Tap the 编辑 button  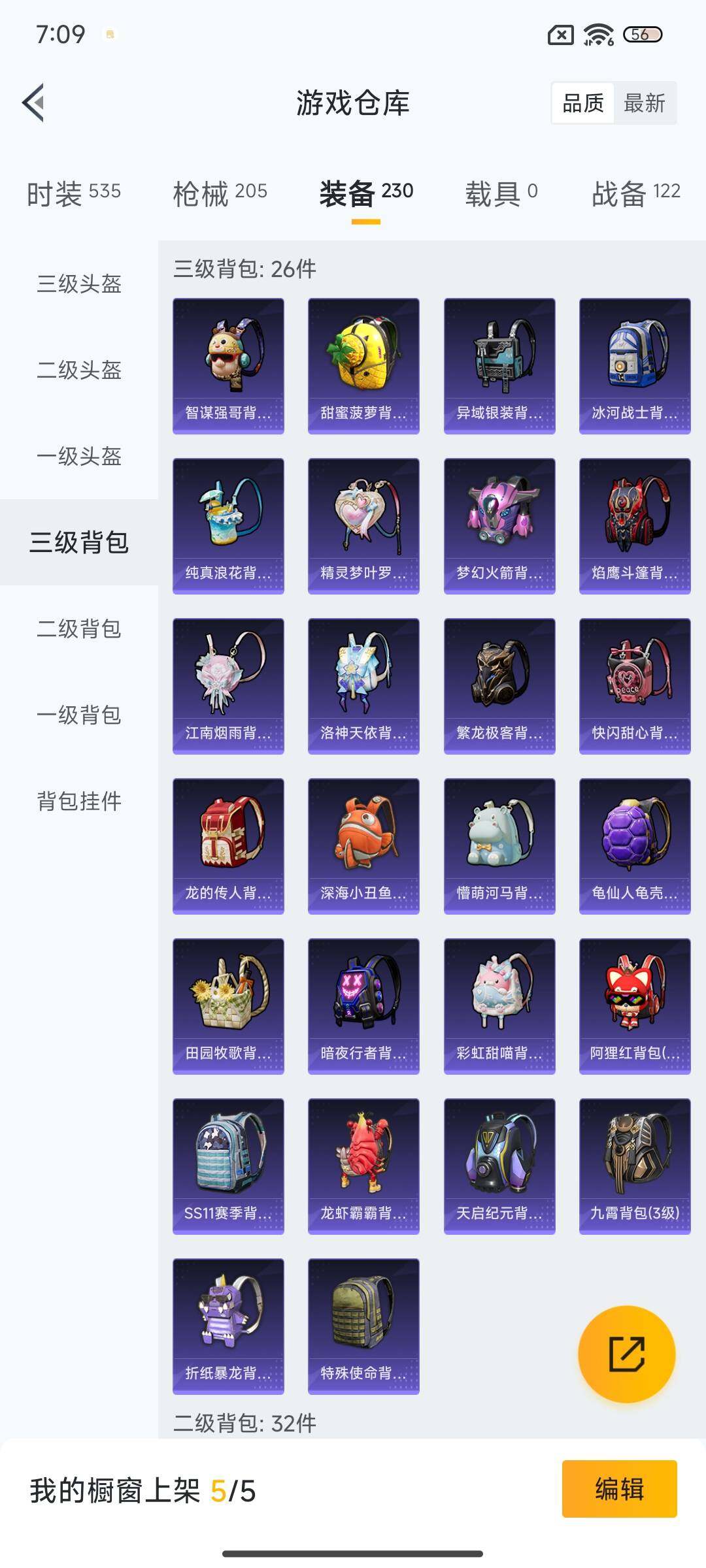tap(619, 1489)
